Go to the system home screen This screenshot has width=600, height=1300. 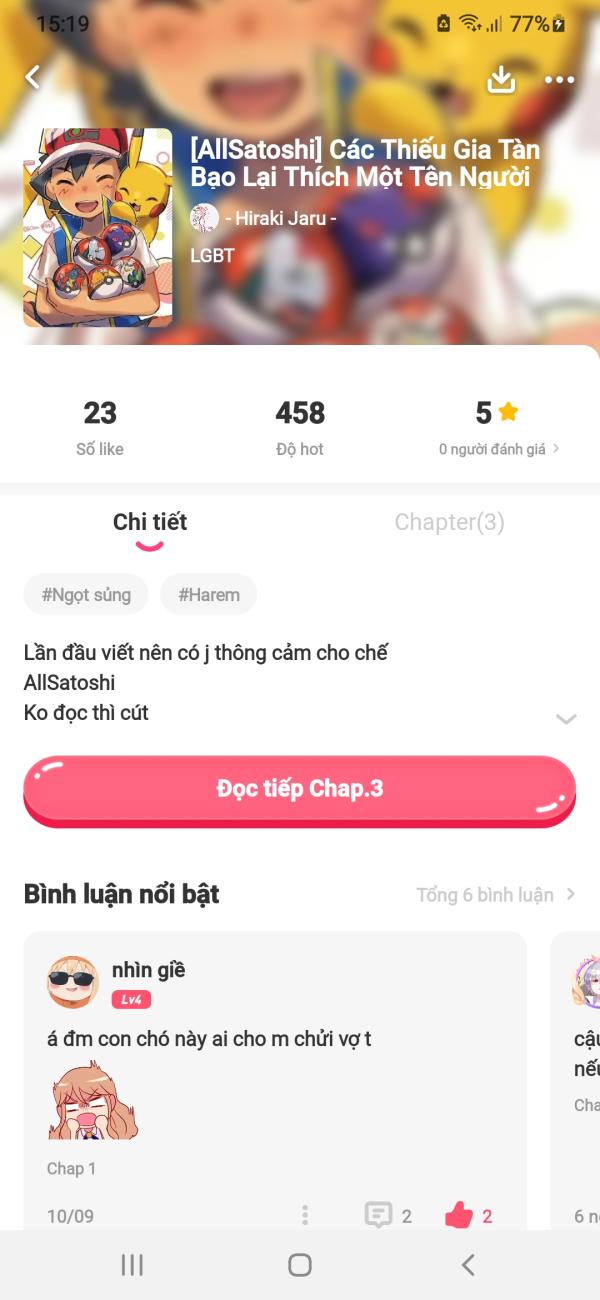300,1265
